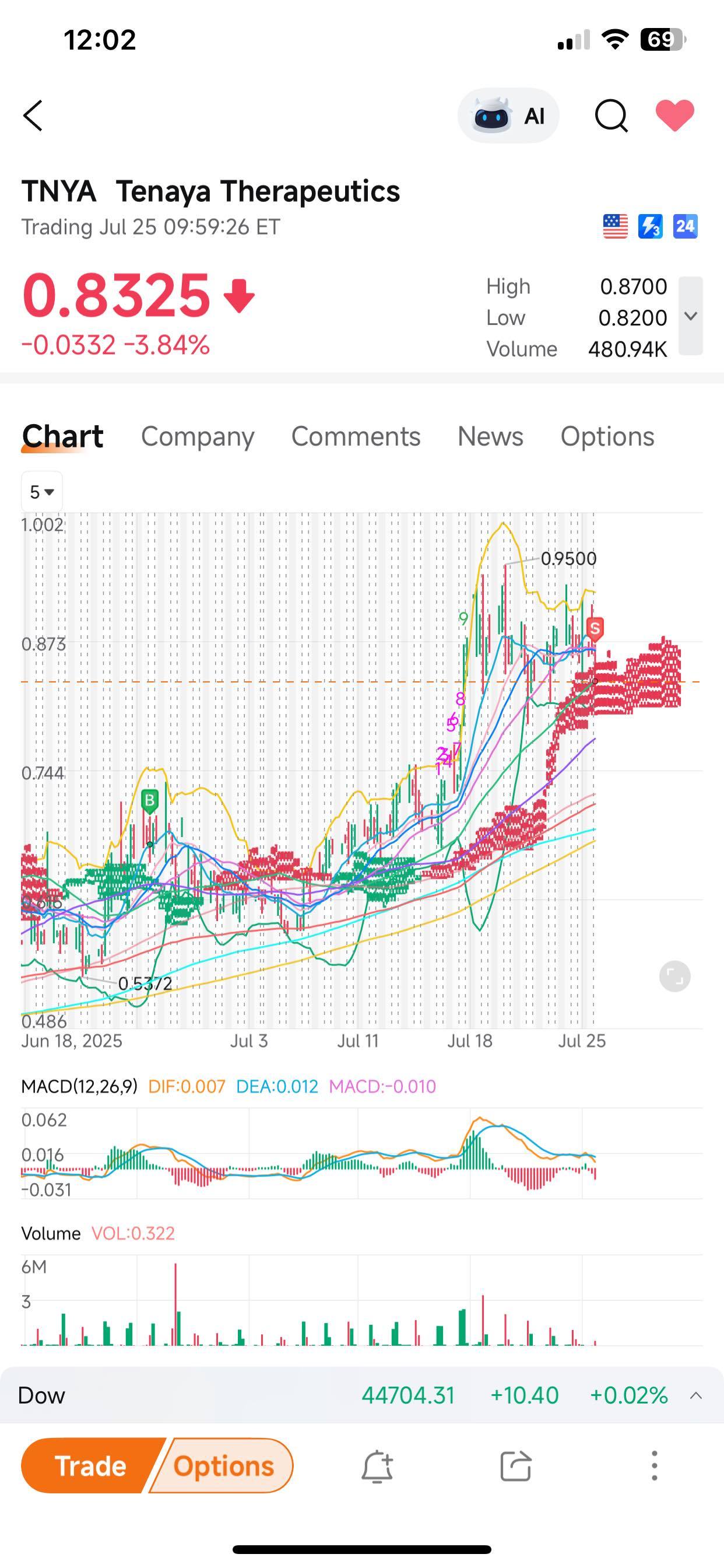Open the chart interval dropdown showing 5
The height and width of the screenshot is (1568, 724).
[41, 491]
